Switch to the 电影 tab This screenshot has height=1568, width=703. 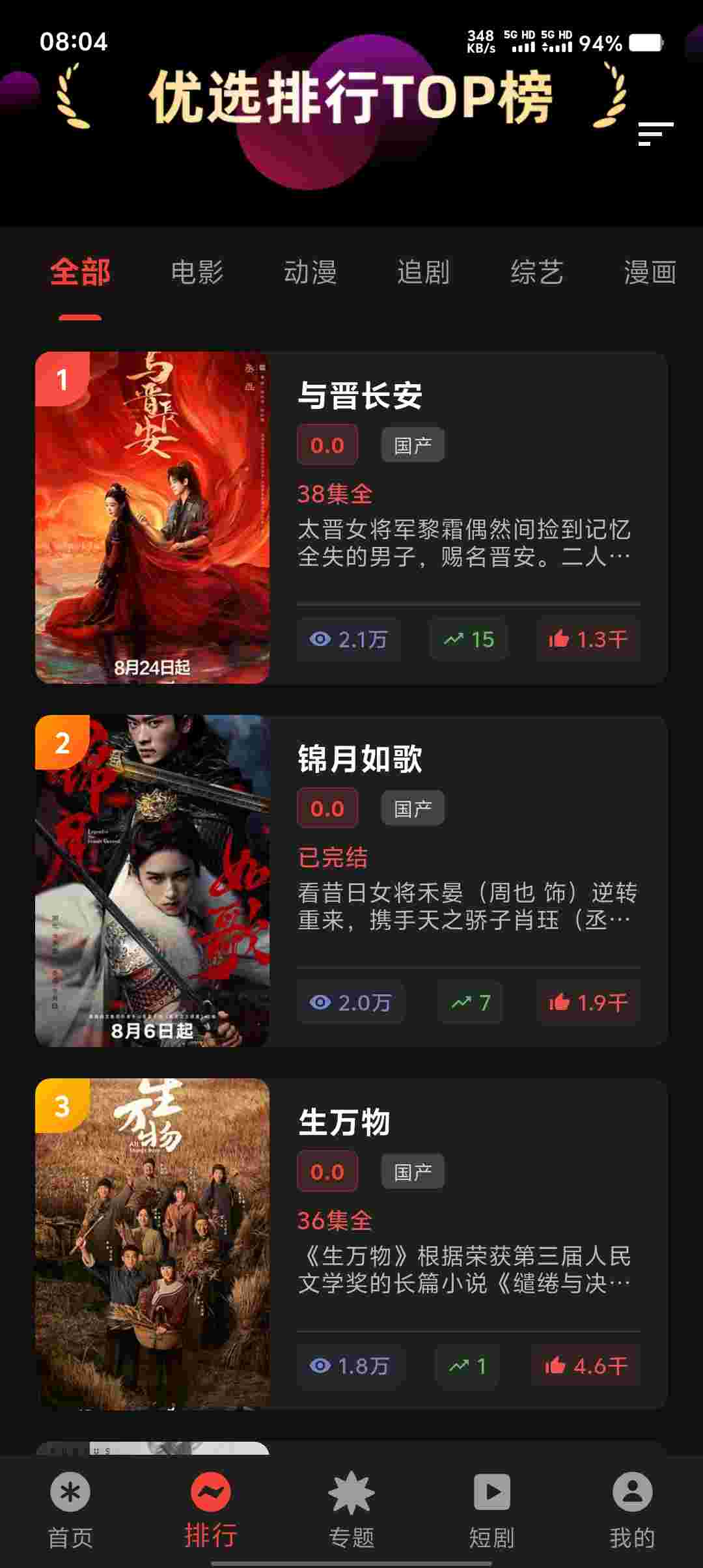click(197, 272)
